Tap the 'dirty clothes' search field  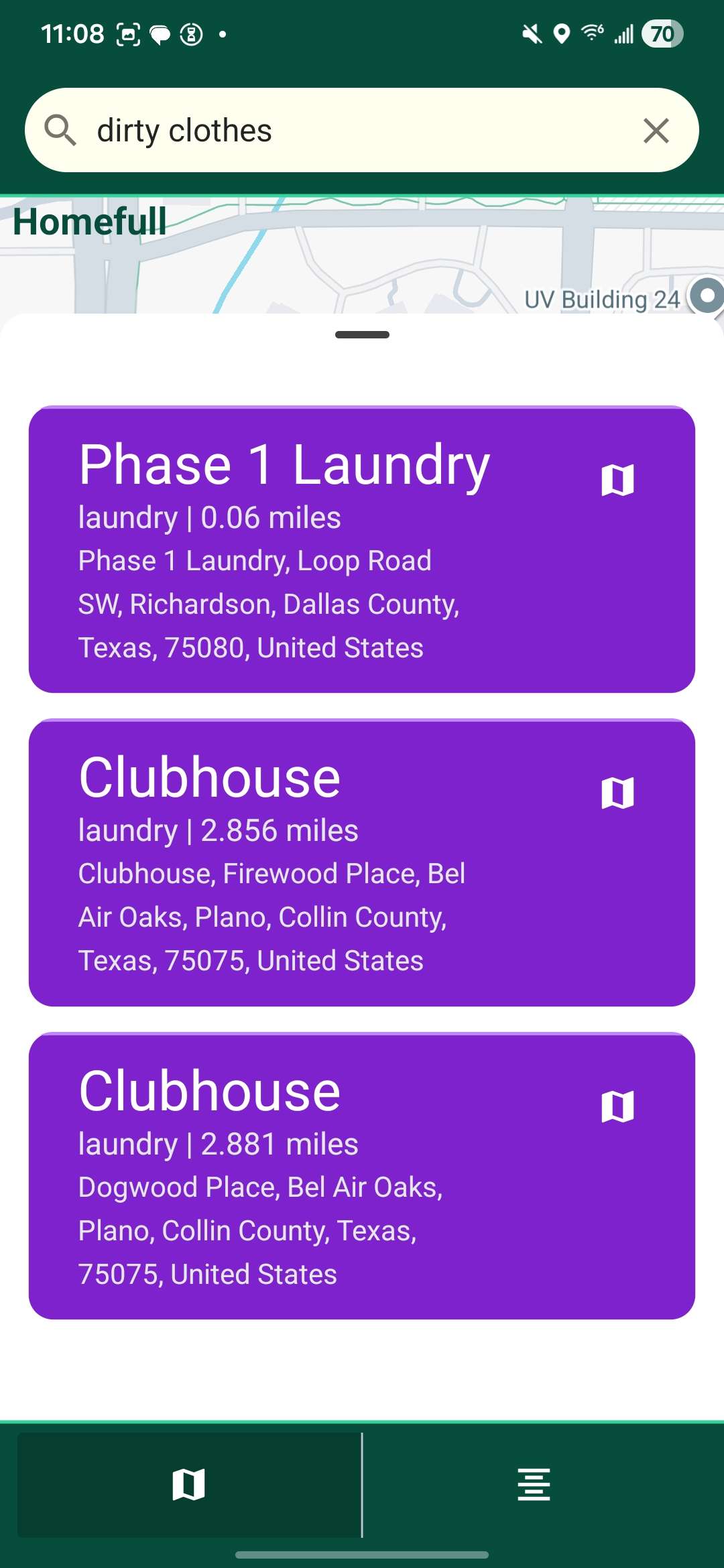click(x=349, y=131)
